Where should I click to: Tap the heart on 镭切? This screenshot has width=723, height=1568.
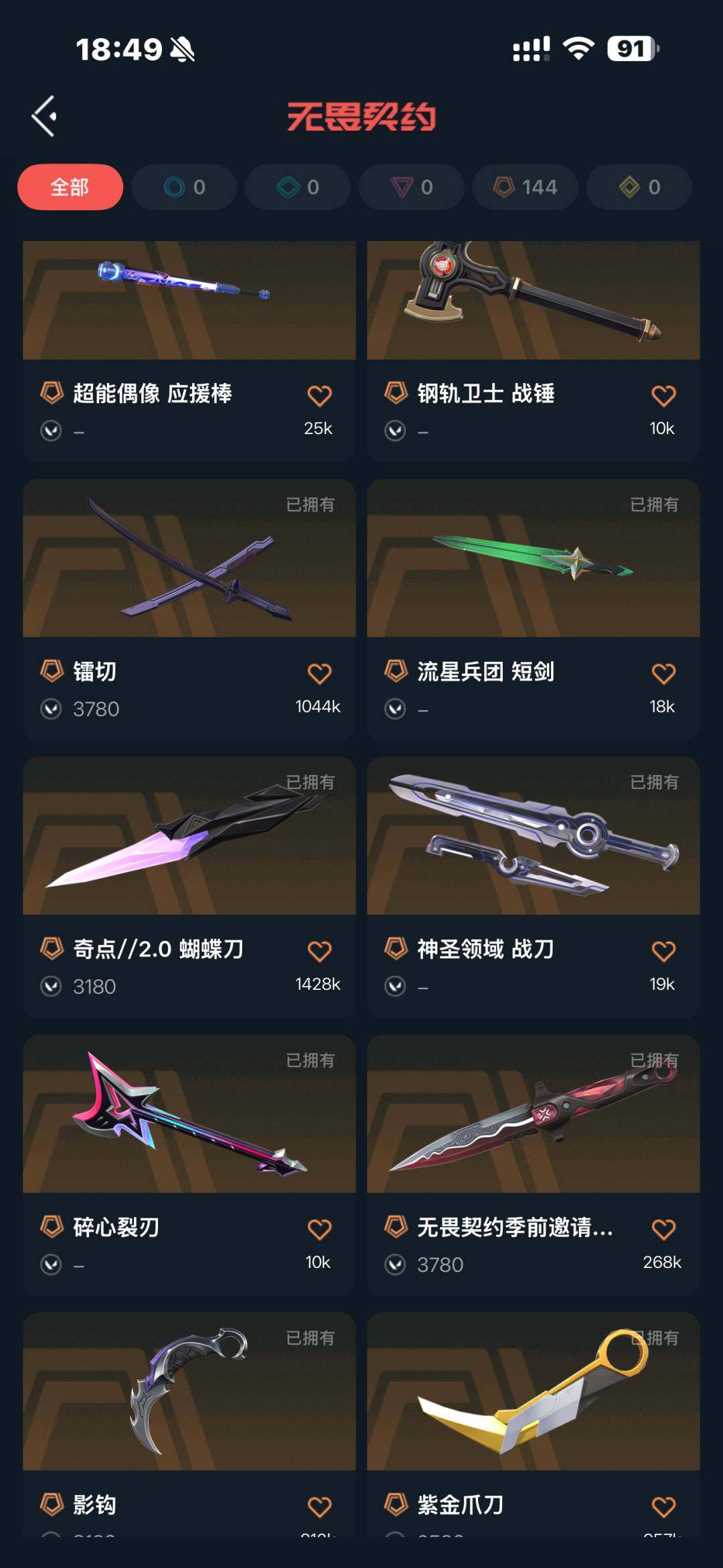pos(319,673)
